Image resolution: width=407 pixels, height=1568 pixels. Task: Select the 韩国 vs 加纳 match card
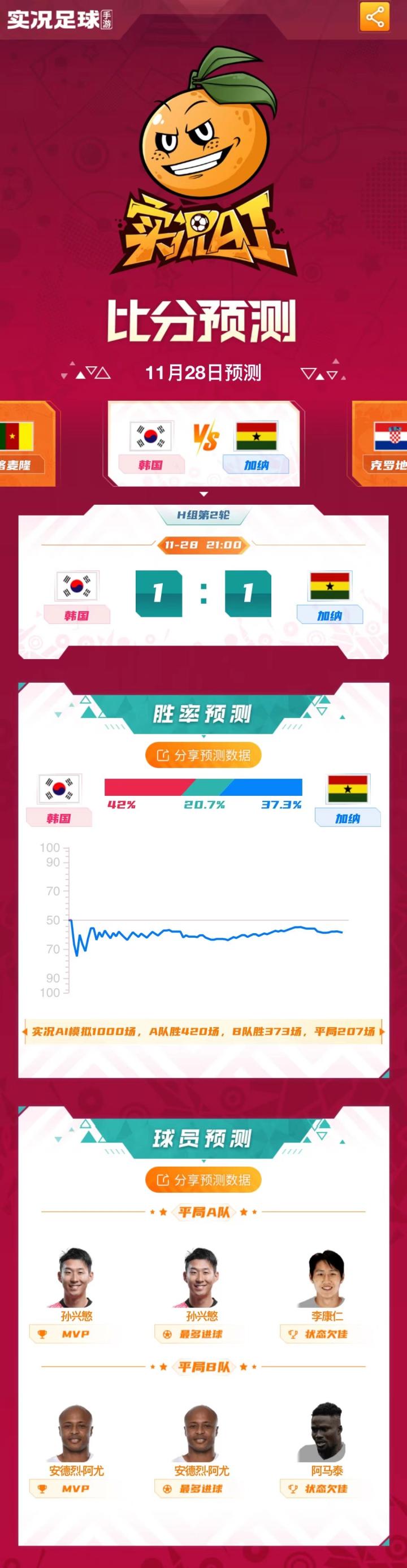click(203, 443)
